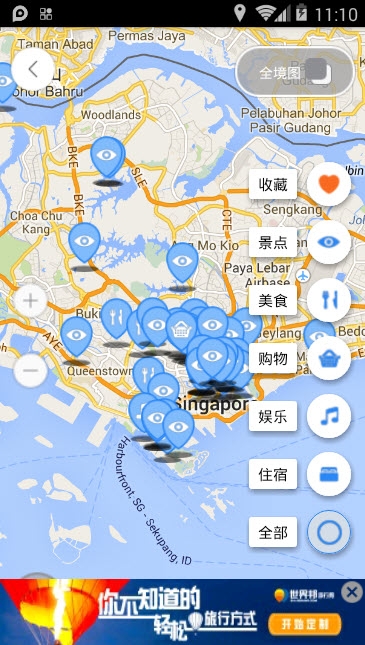Open the 全境图 overview map button
This screenshot has height=645, width=365.
(295, 72)
